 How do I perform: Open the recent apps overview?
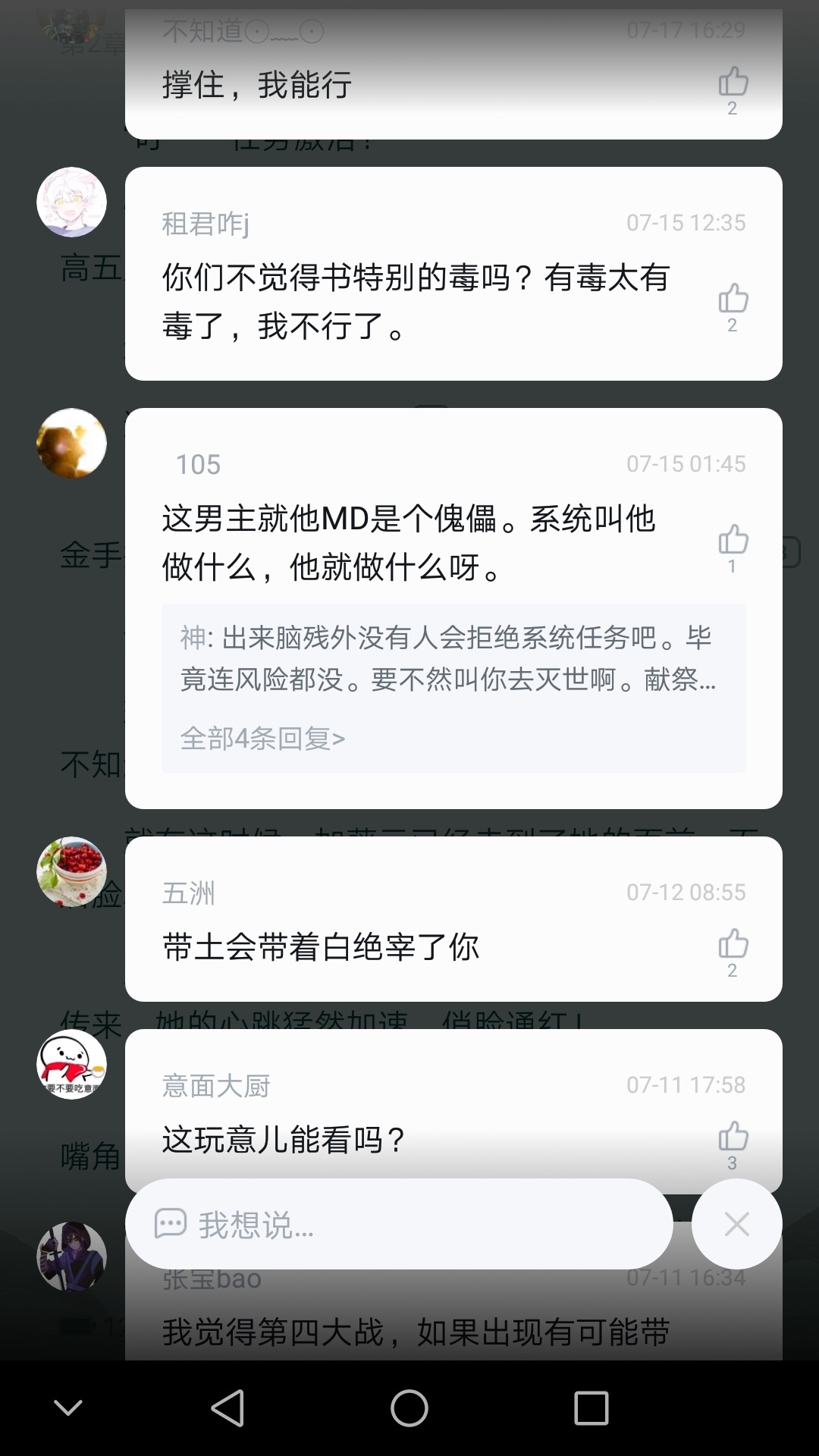tap(591, 1408)
